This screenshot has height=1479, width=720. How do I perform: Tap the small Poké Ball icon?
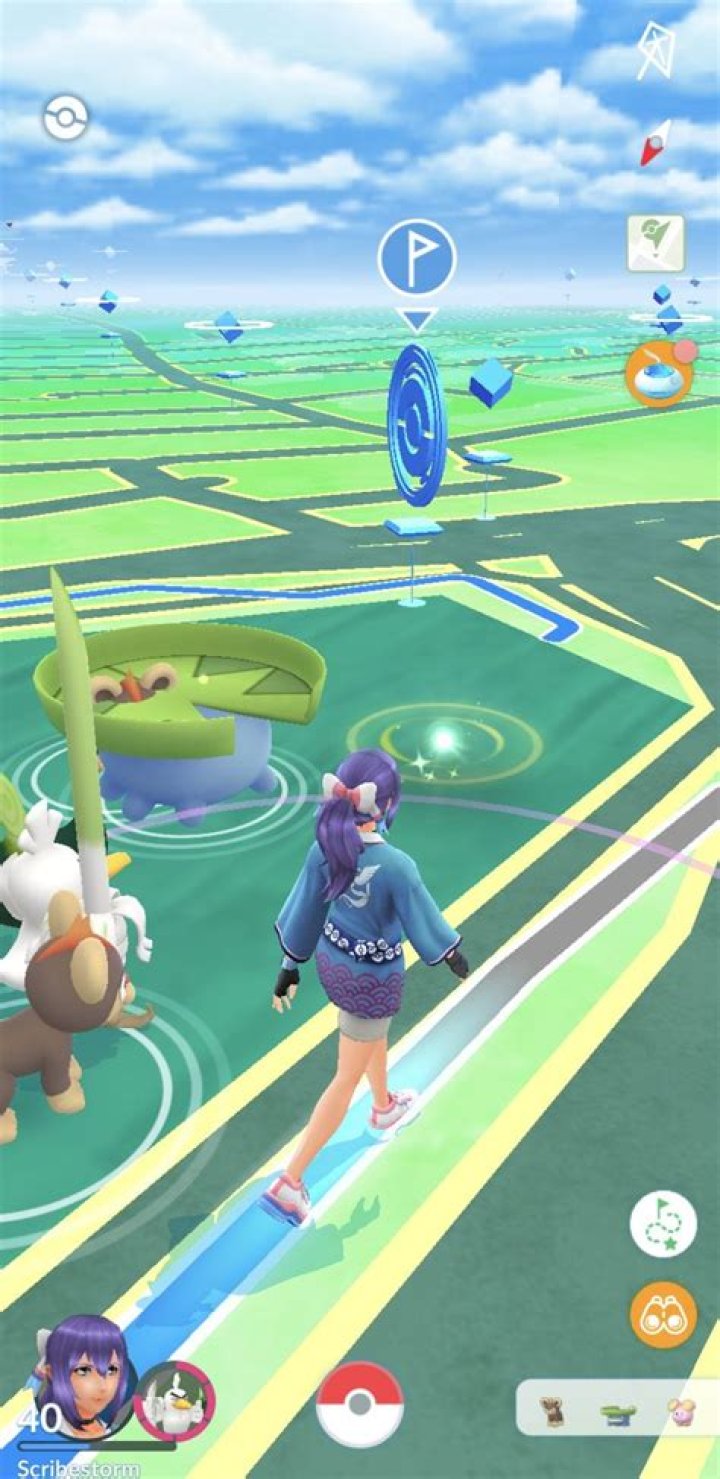point(66,119)
